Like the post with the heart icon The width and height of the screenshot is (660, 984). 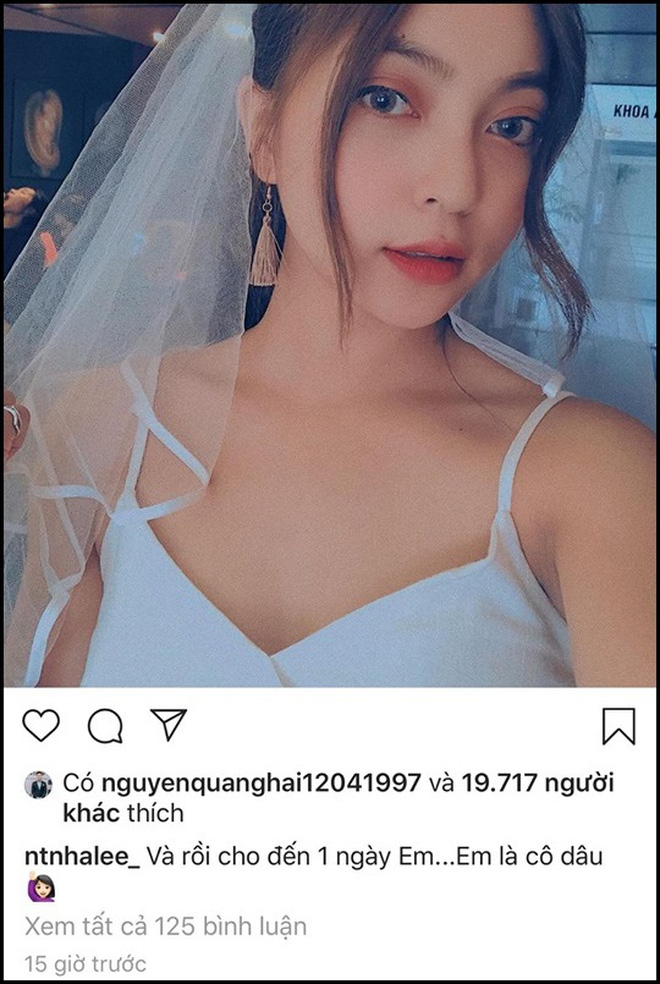(x=41, y=725)
